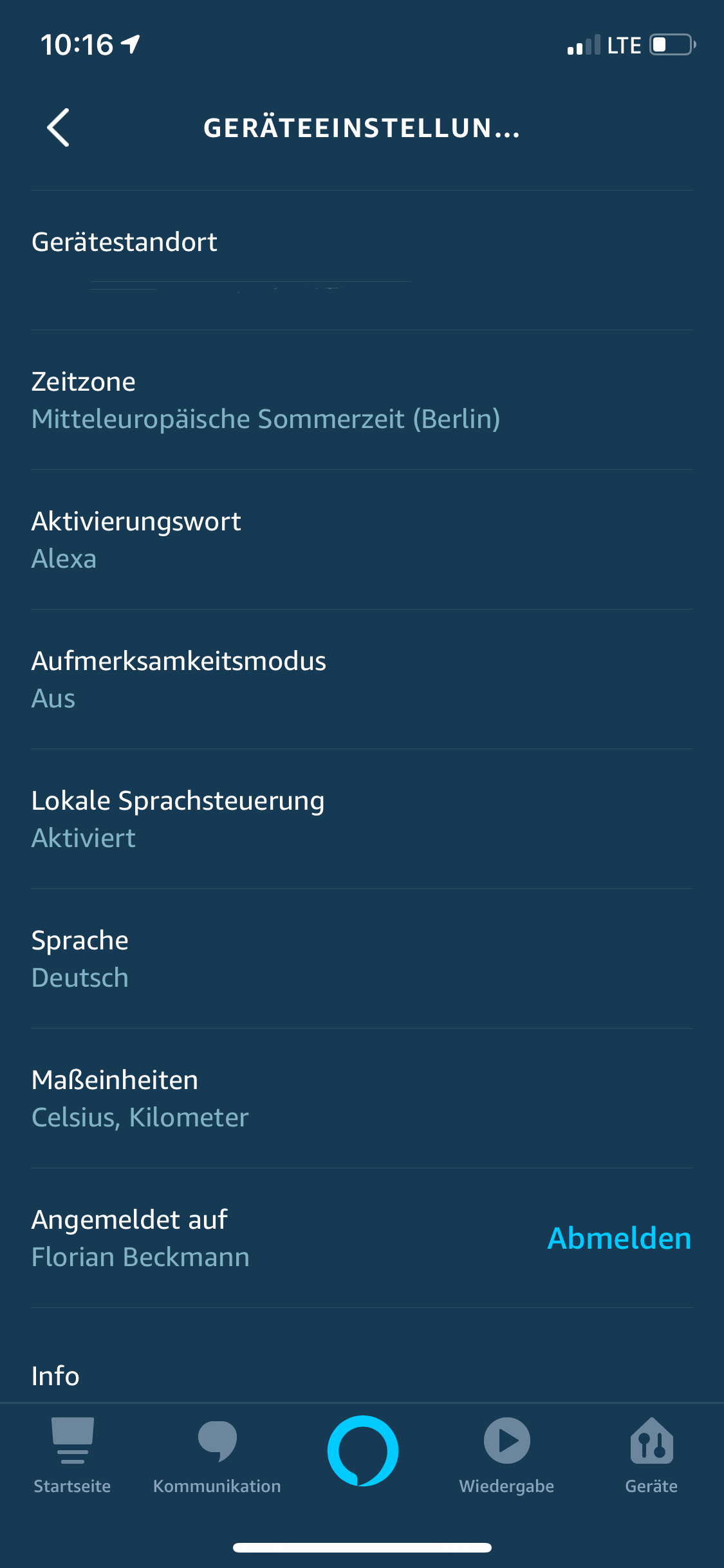The height and width of the screenshot is (1568, 724).
Task: Open the Gerätestandort setting
Action: point(362,259)
